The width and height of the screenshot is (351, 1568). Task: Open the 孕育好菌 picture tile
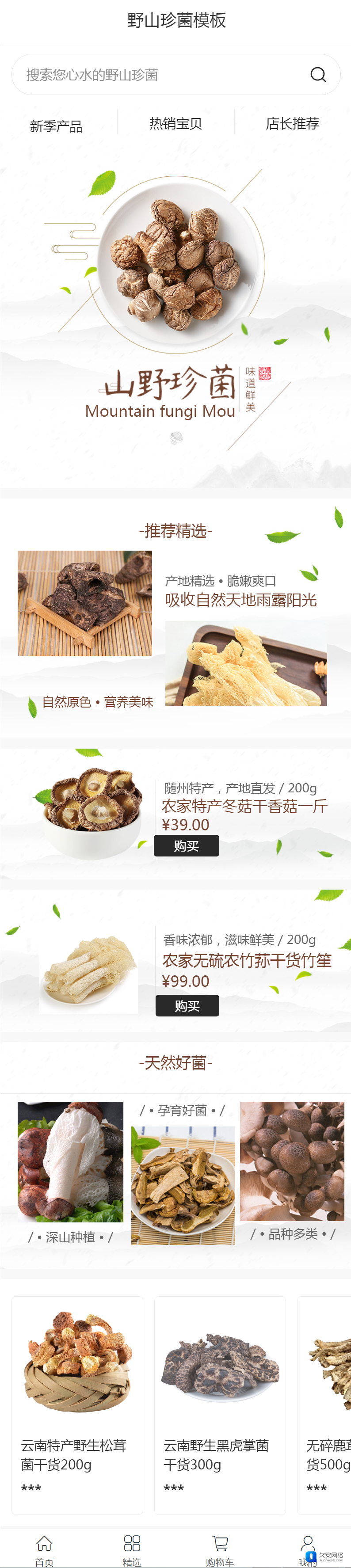click(x=183, y=1184)
